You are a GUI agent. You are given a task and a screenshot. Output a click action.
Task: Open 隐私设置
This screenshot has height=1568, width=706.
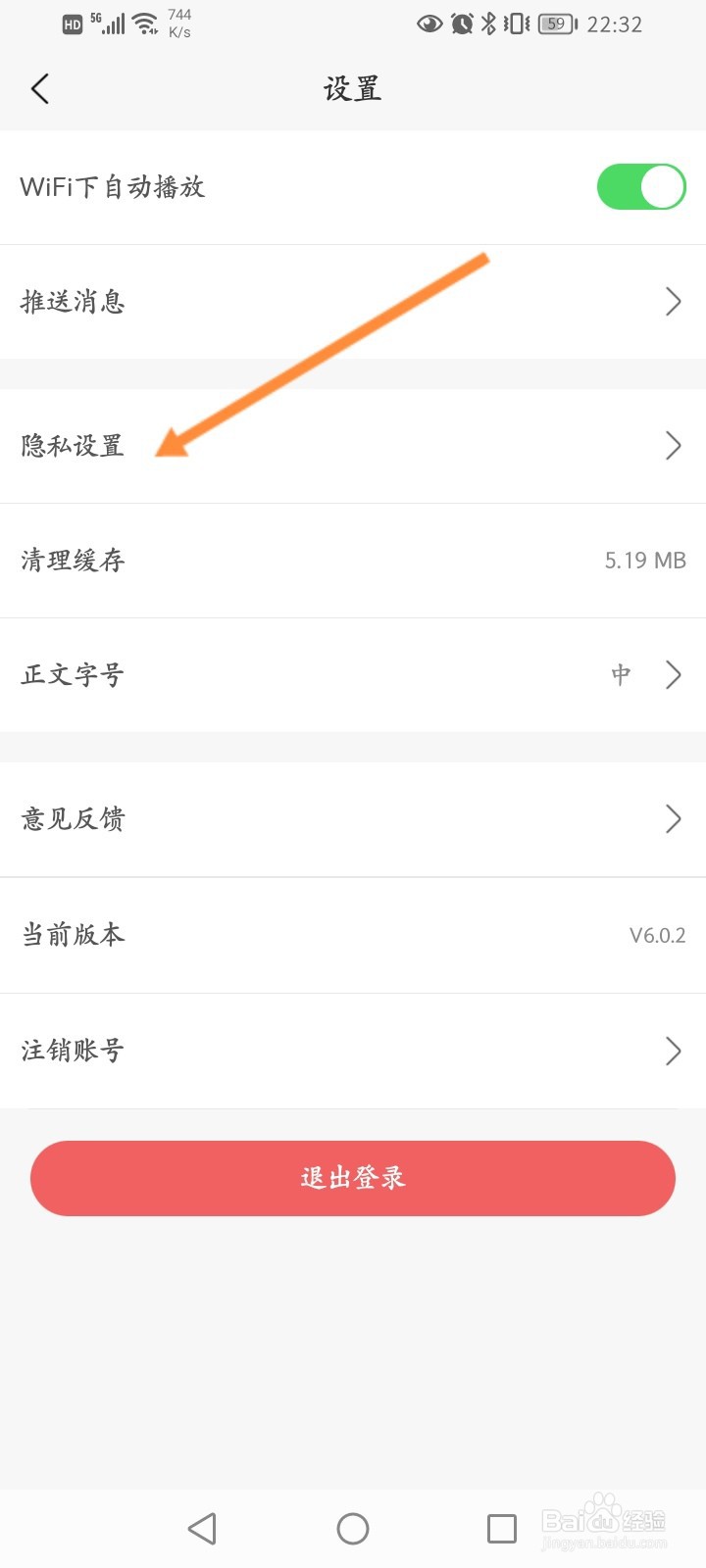click(353, 446)
